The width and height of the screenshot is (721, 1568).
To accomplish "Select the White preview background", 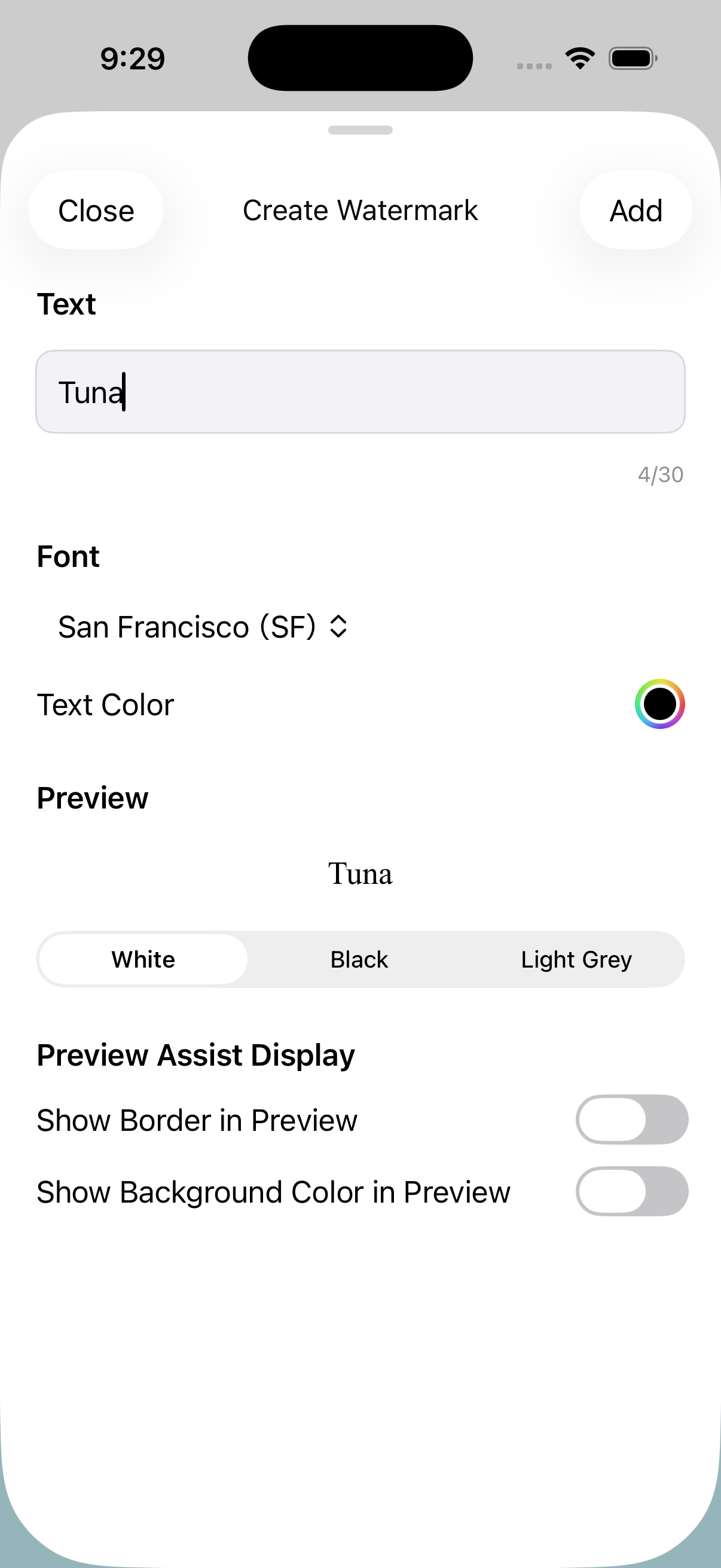I will coord(143,959).
